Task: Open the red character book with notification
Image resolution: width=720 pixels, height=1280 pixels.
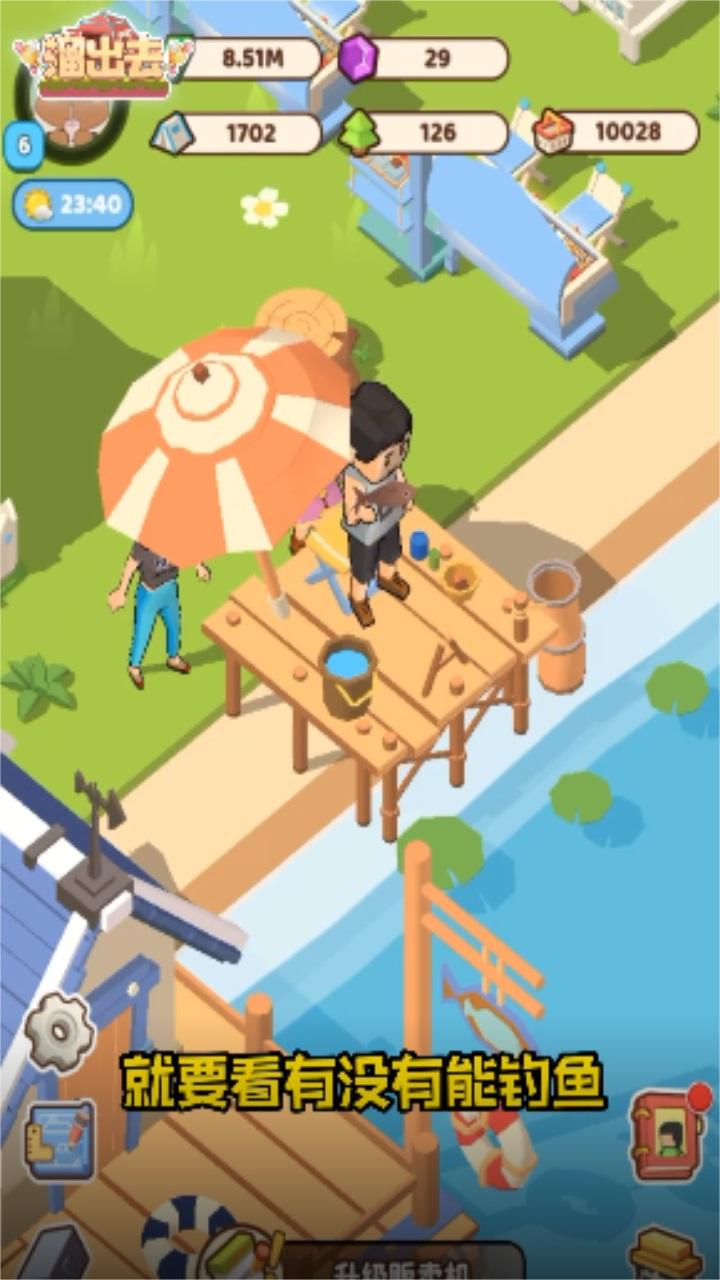Action: [667, 1135]
